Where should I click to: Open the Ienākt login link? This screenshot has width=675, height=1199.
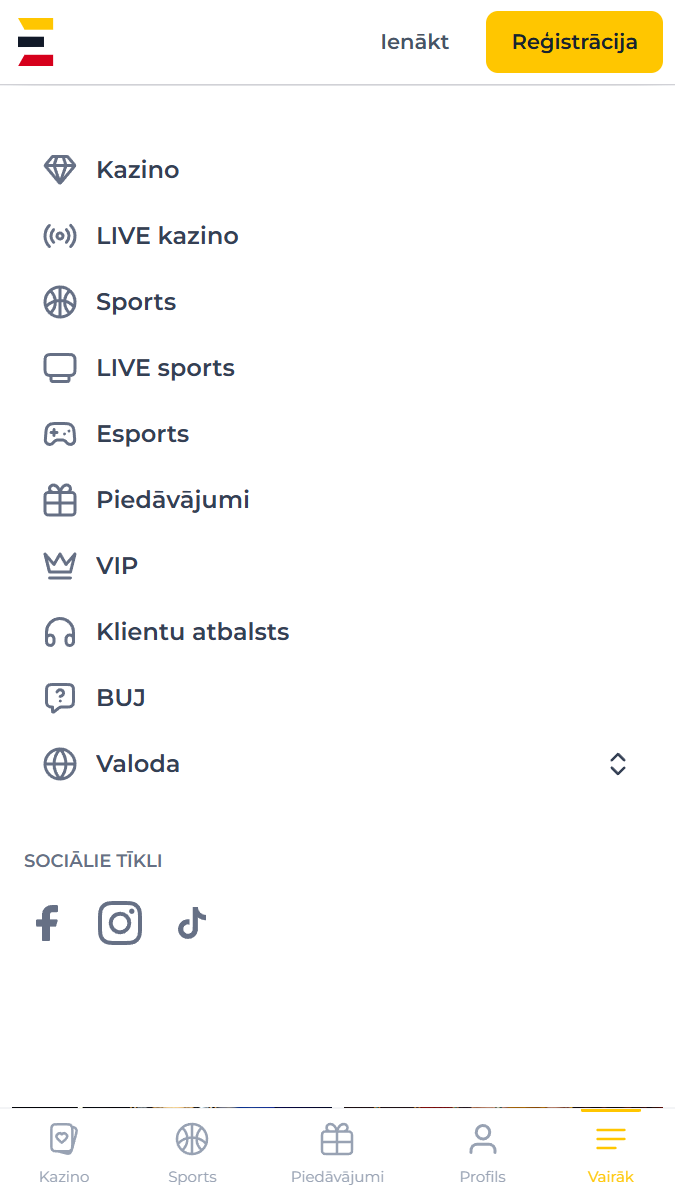click(414, 42)
